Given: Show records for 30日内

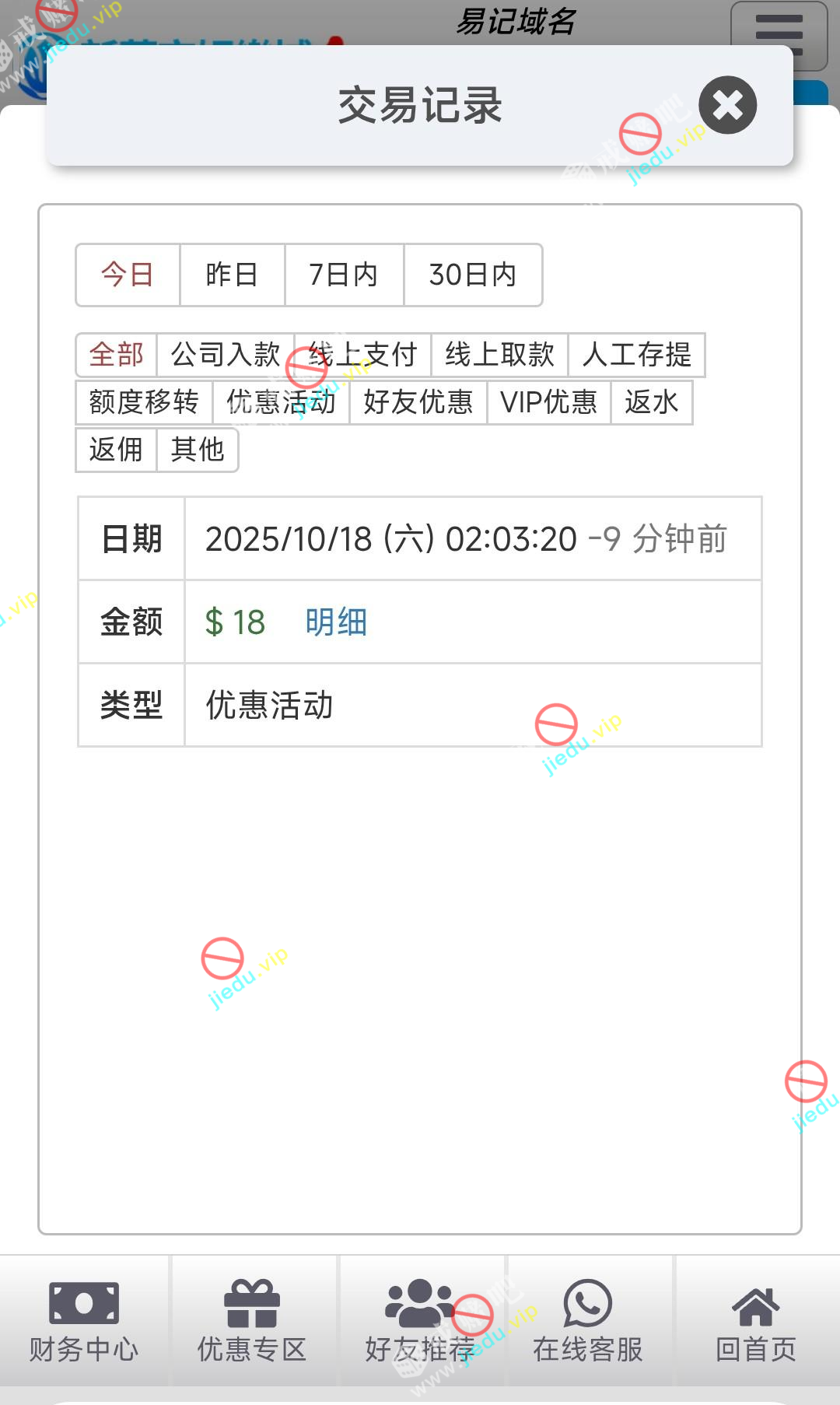Looking at the screenshot, I should (x=473, y=275).
